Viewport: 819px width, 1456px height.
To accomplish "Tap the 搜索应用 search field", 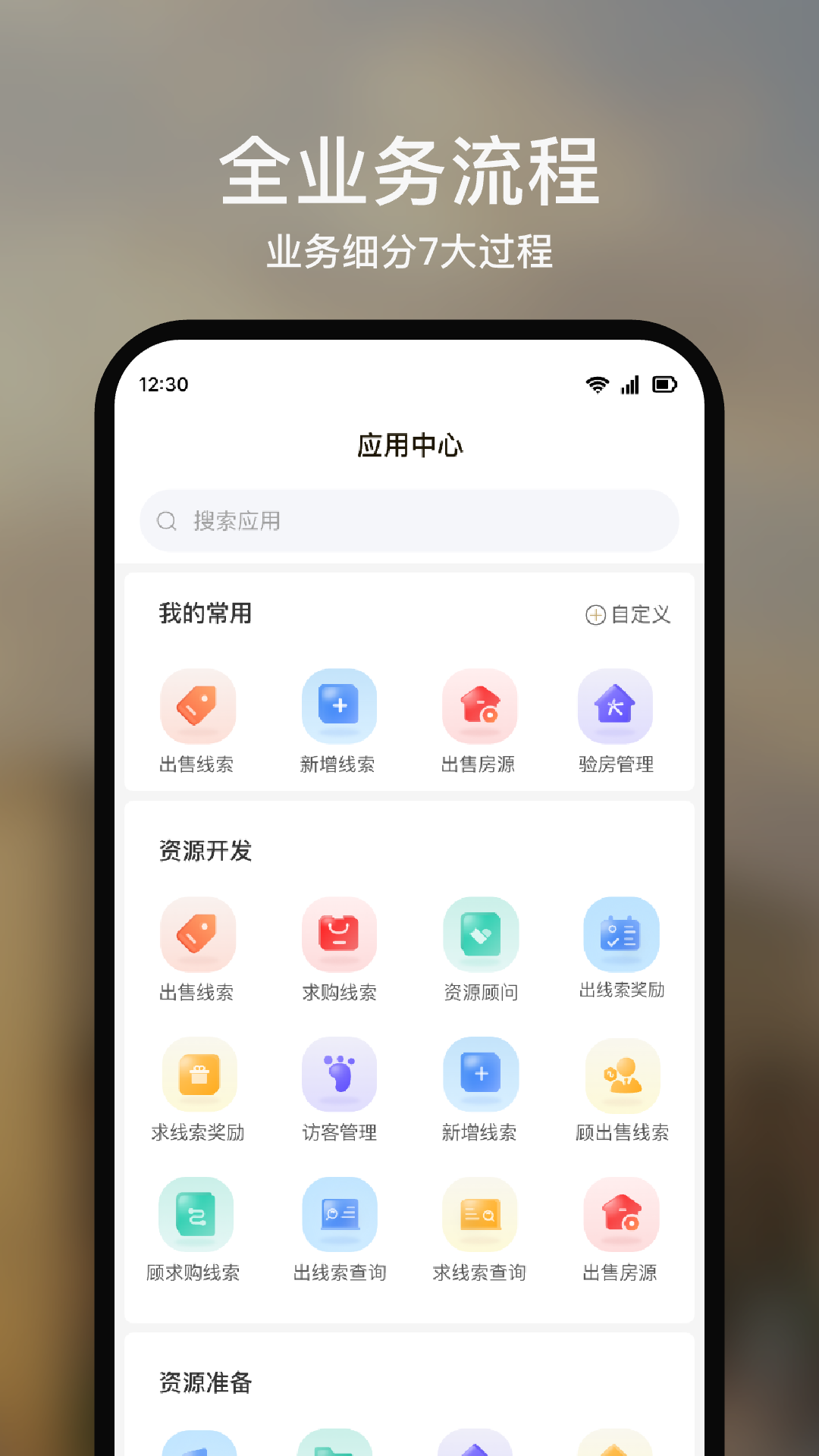I will (x=408, y=521).
